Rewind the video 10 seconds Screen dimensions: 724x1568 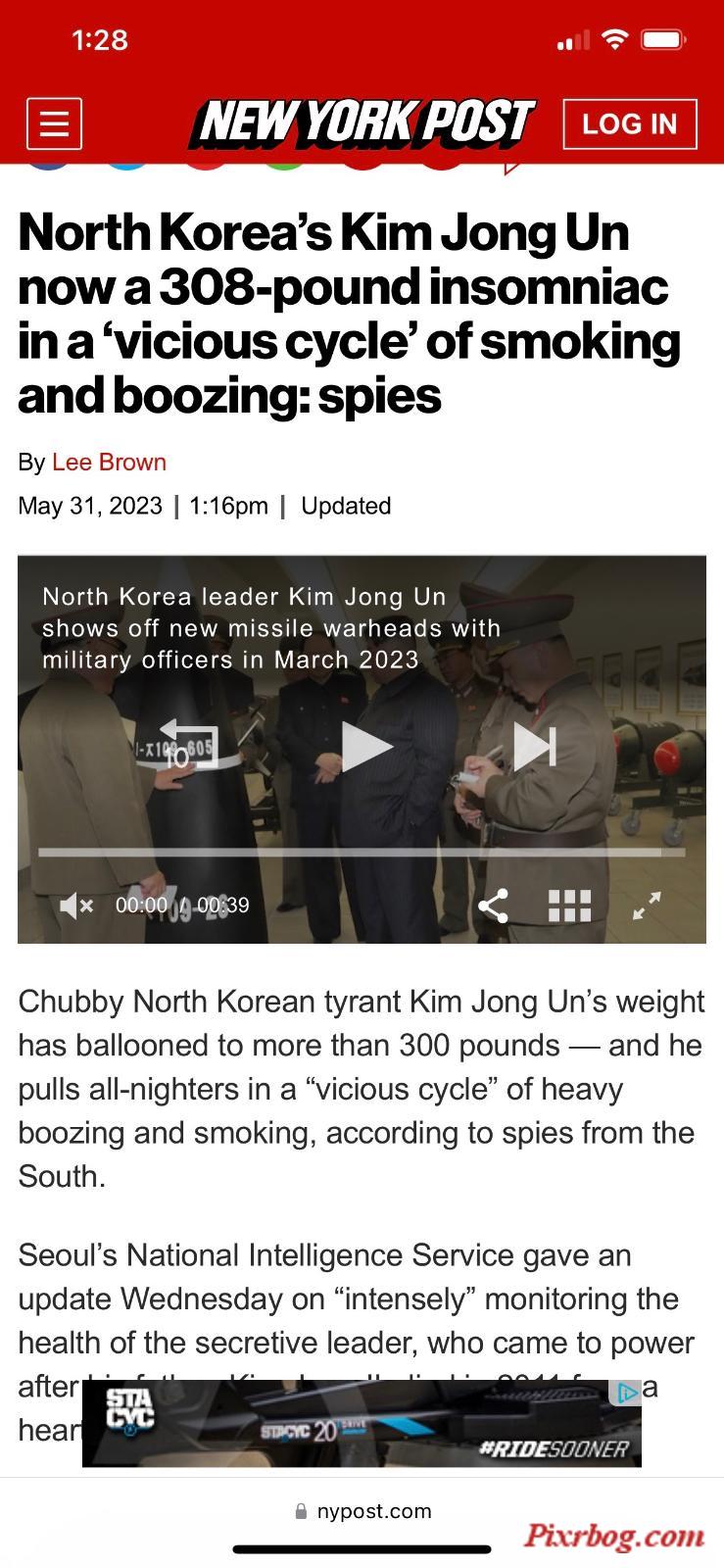click(189, 748)
